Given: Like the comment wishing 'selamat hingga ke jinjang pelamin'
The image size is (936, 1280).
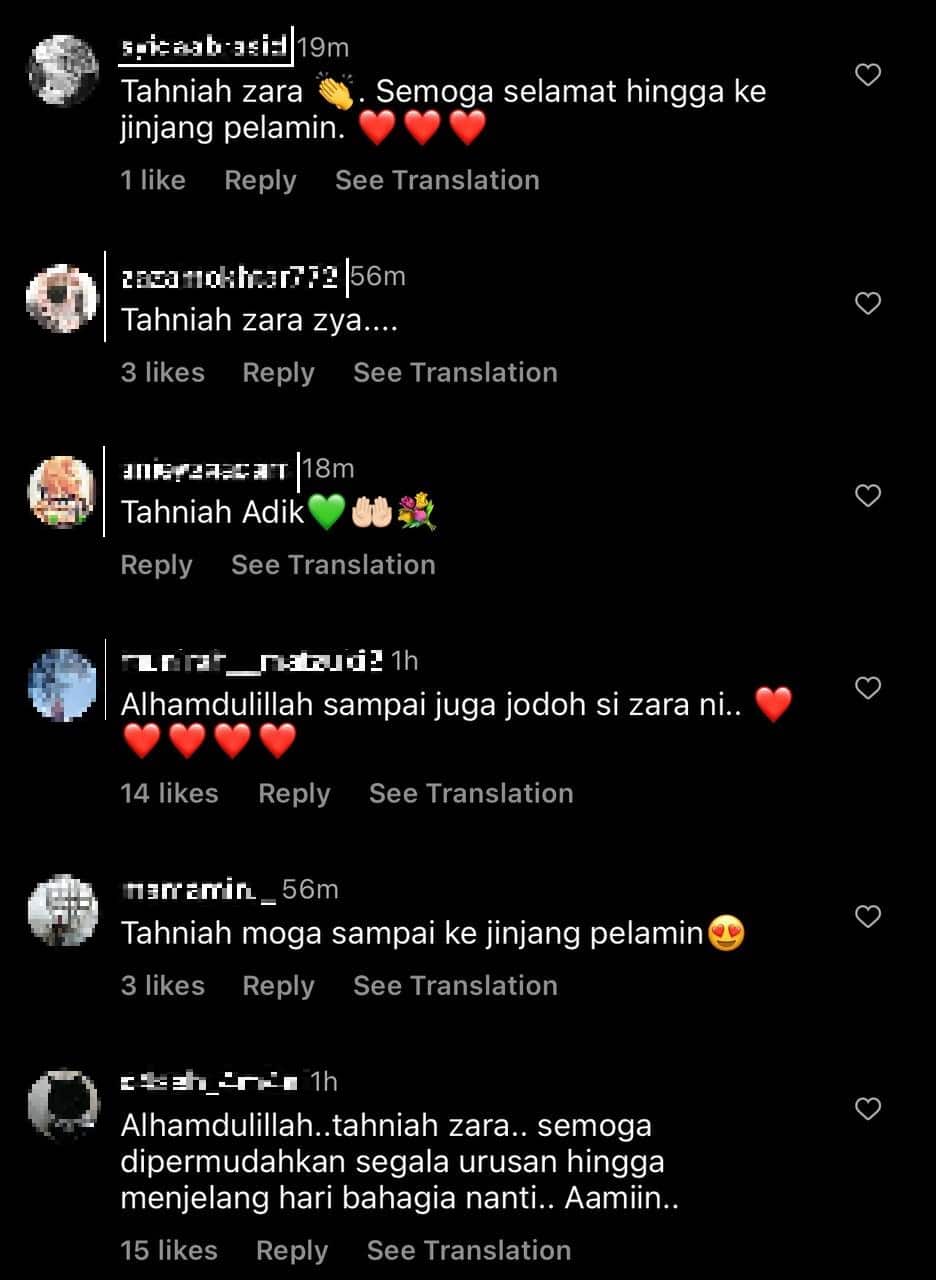Looking at the screenshot, I should pyautogui.click(x=868, y=75).
